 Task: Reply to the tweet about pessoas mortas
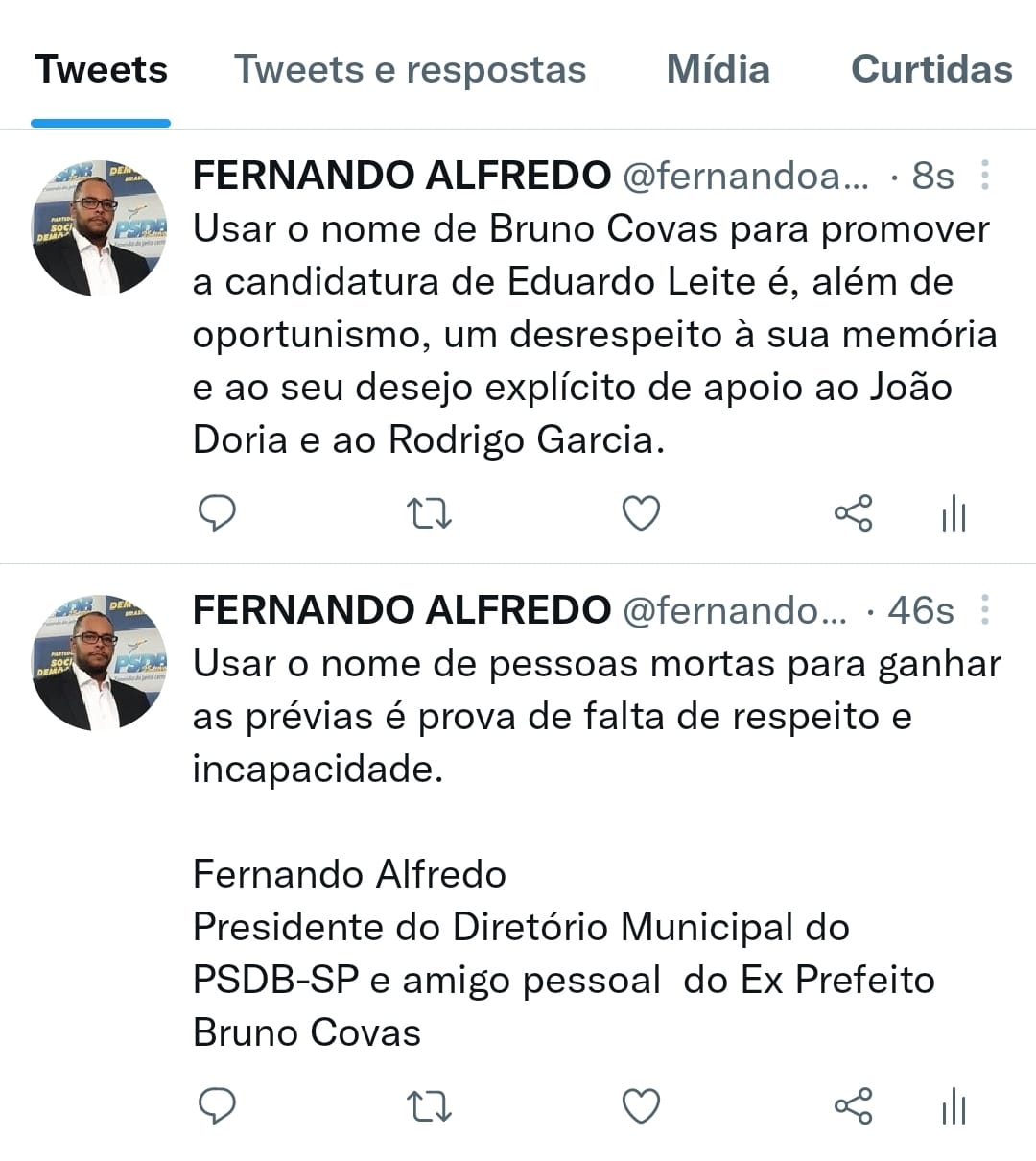[217, 1107]
